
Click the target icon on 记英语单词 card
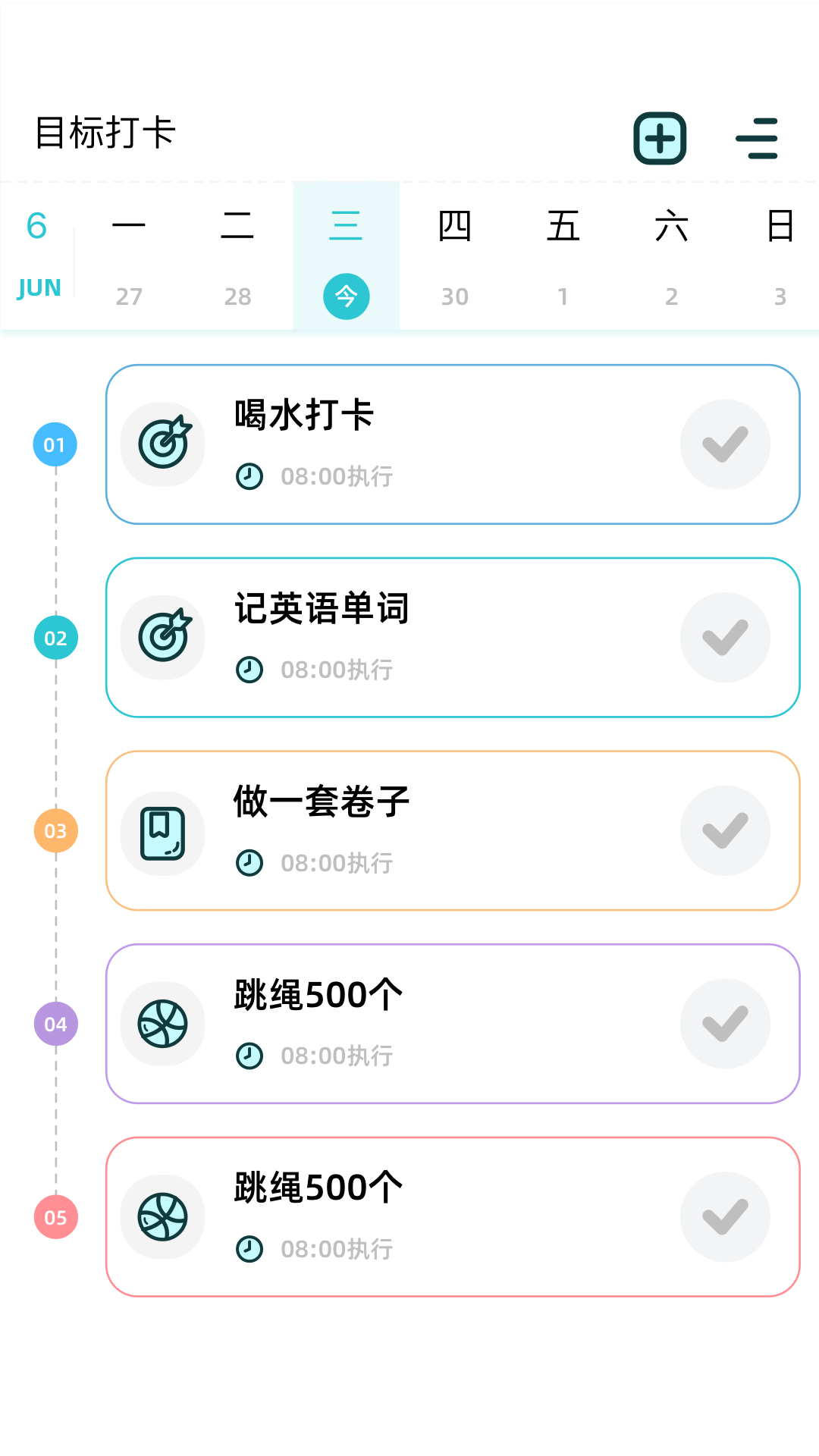pyautogui.click(x=162, y=638)
